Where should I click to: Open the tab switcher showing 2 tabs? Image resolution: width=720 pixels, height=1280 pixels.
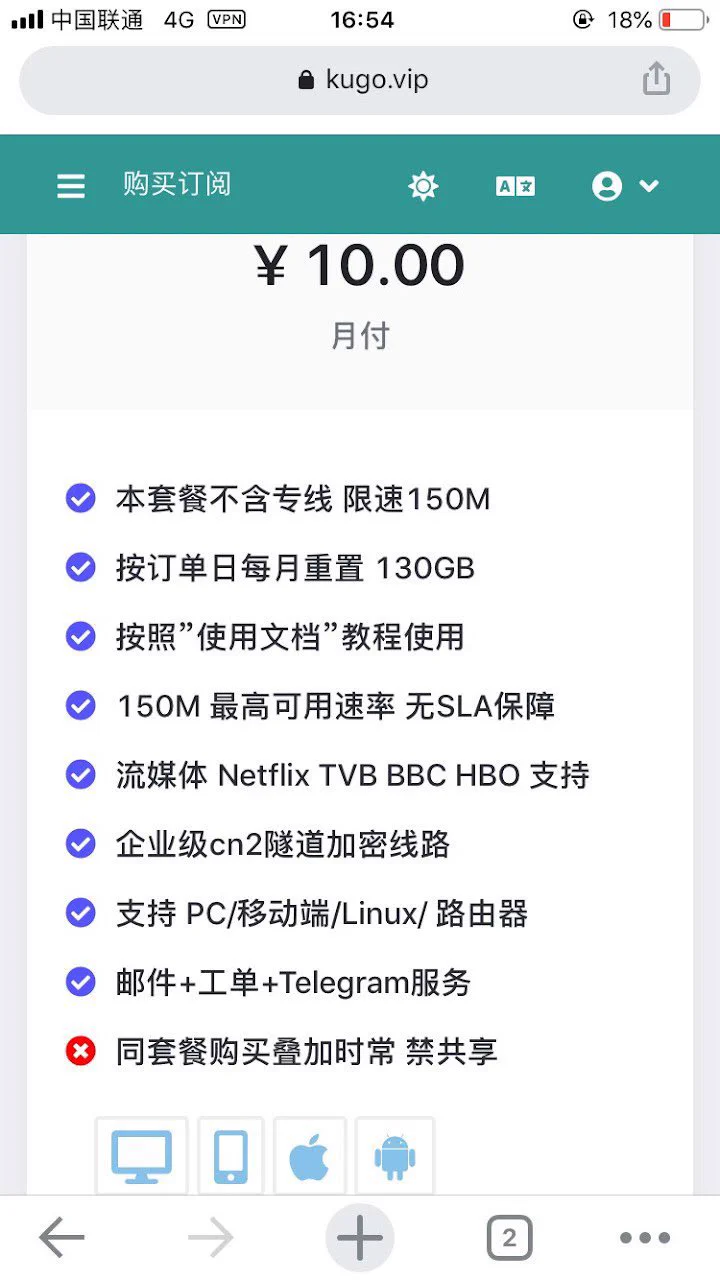coord(509,1239)
